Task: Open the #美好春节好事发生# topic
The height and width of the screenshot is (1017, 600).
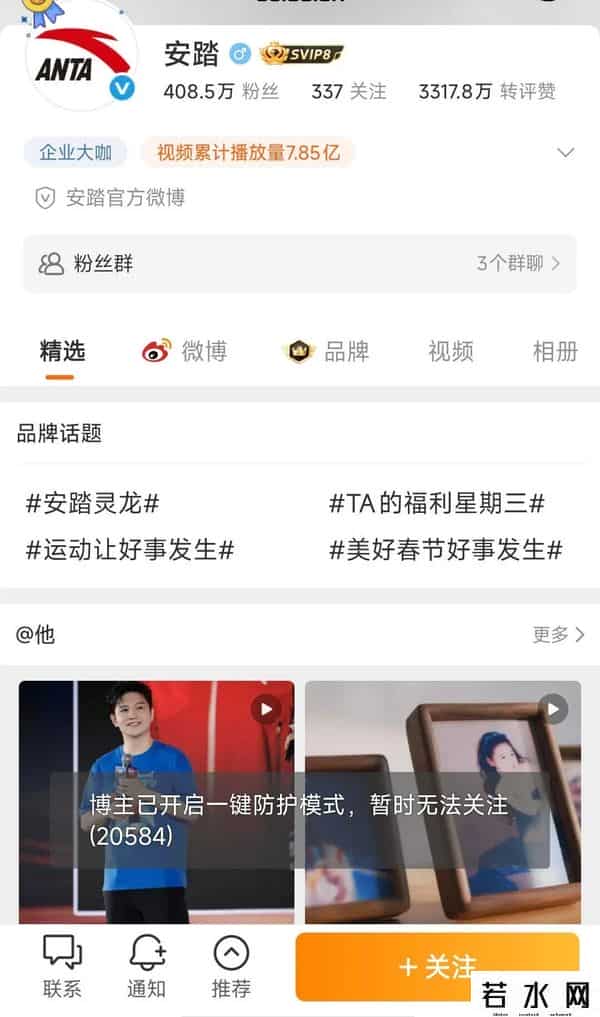Action: click(x=446, y=549)
